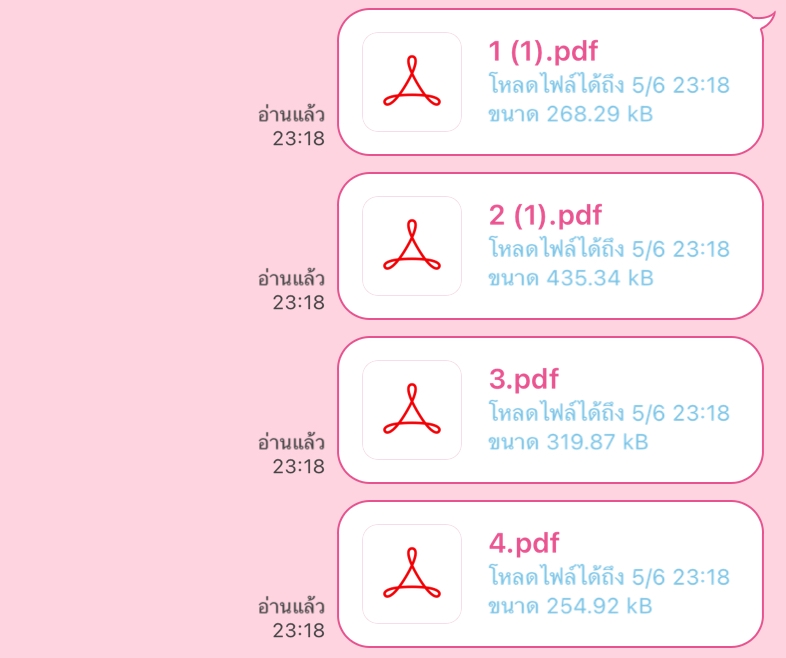Open the 3.pdf file attachment
786x658 pixels.
tap(550, 411)
